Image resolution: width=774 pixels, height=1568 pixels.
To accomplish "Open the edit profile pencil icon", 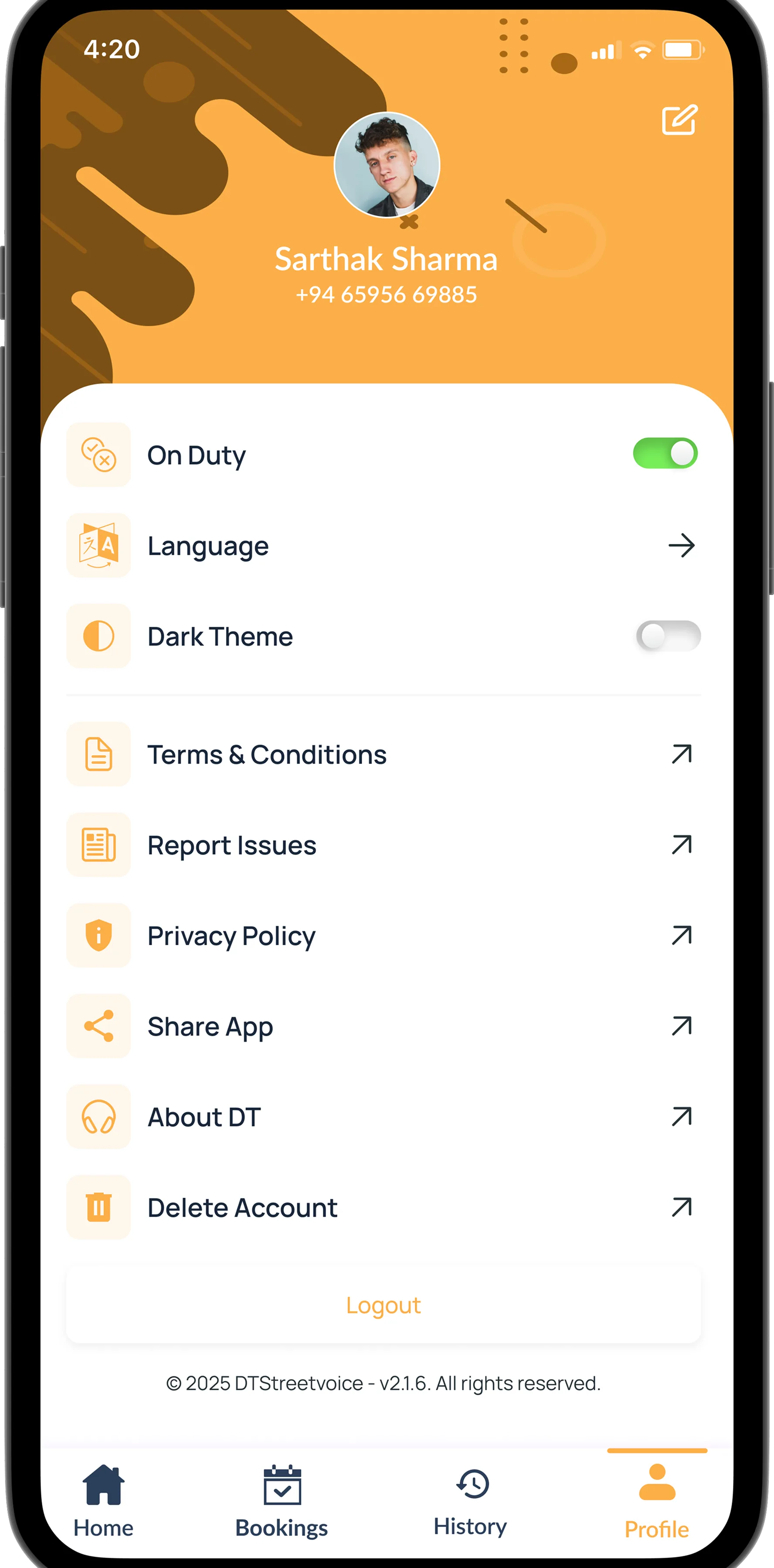I will click(679, 120).
